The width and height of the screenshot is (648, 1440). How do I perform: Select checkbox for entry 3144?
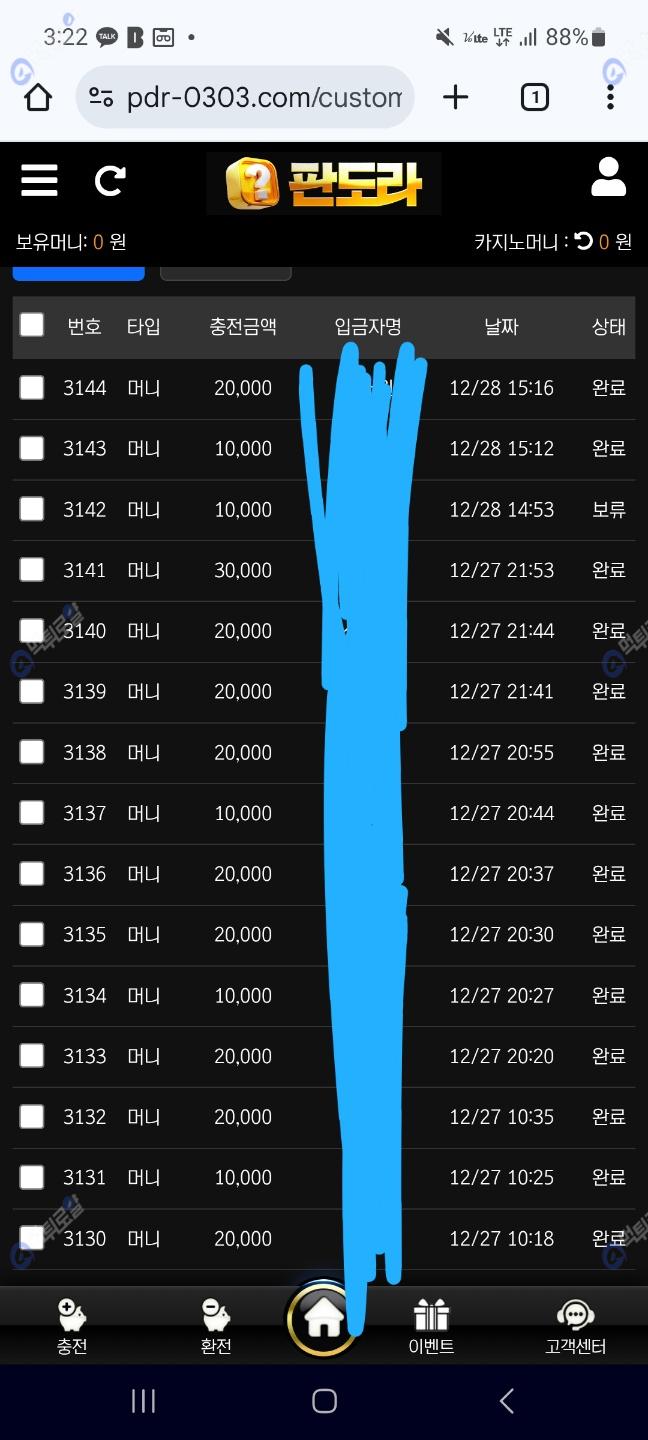tap(32, 387)
